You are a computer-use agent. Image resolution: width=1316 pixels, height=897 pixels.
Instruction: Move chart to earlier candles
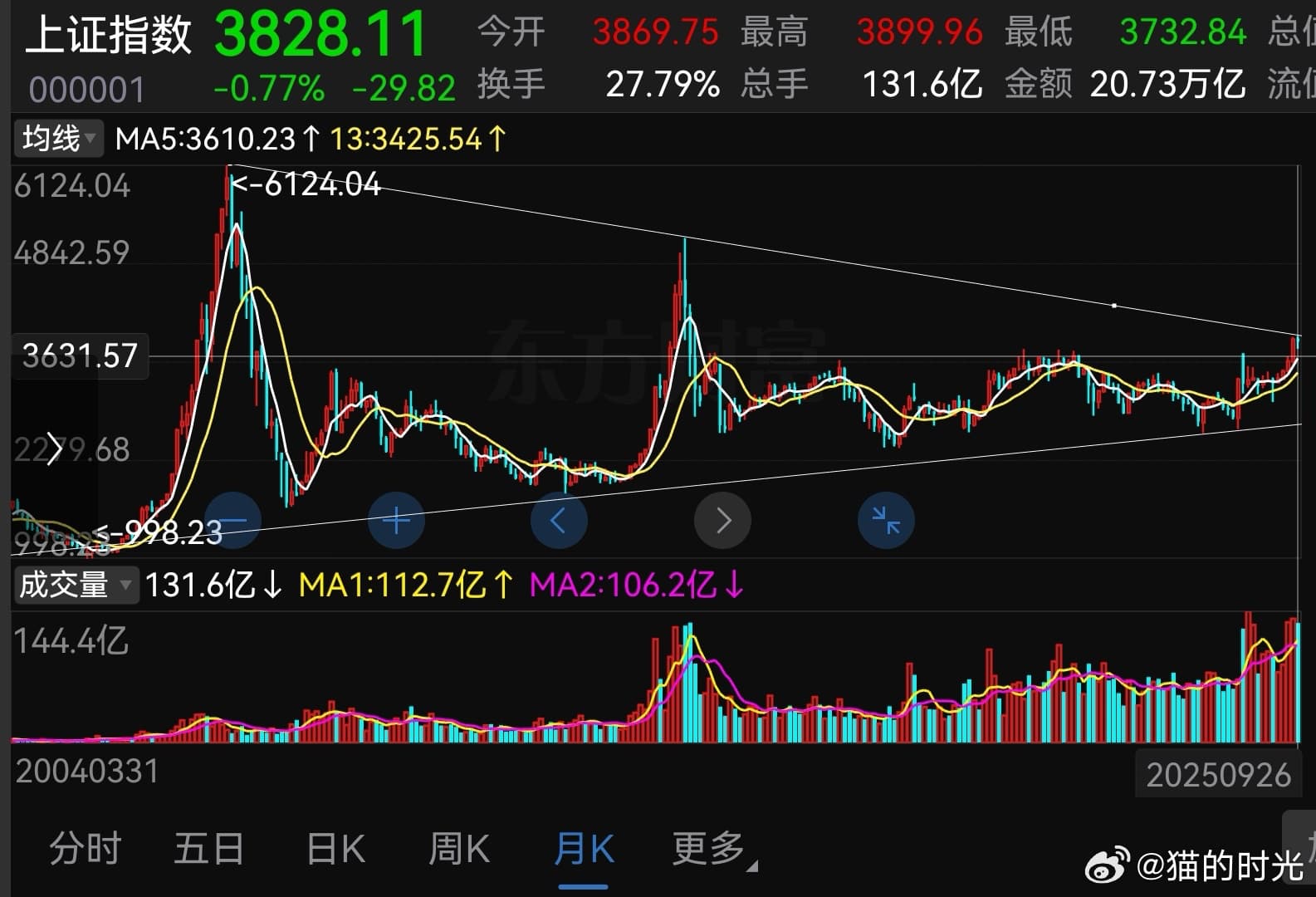click(559, 521)
